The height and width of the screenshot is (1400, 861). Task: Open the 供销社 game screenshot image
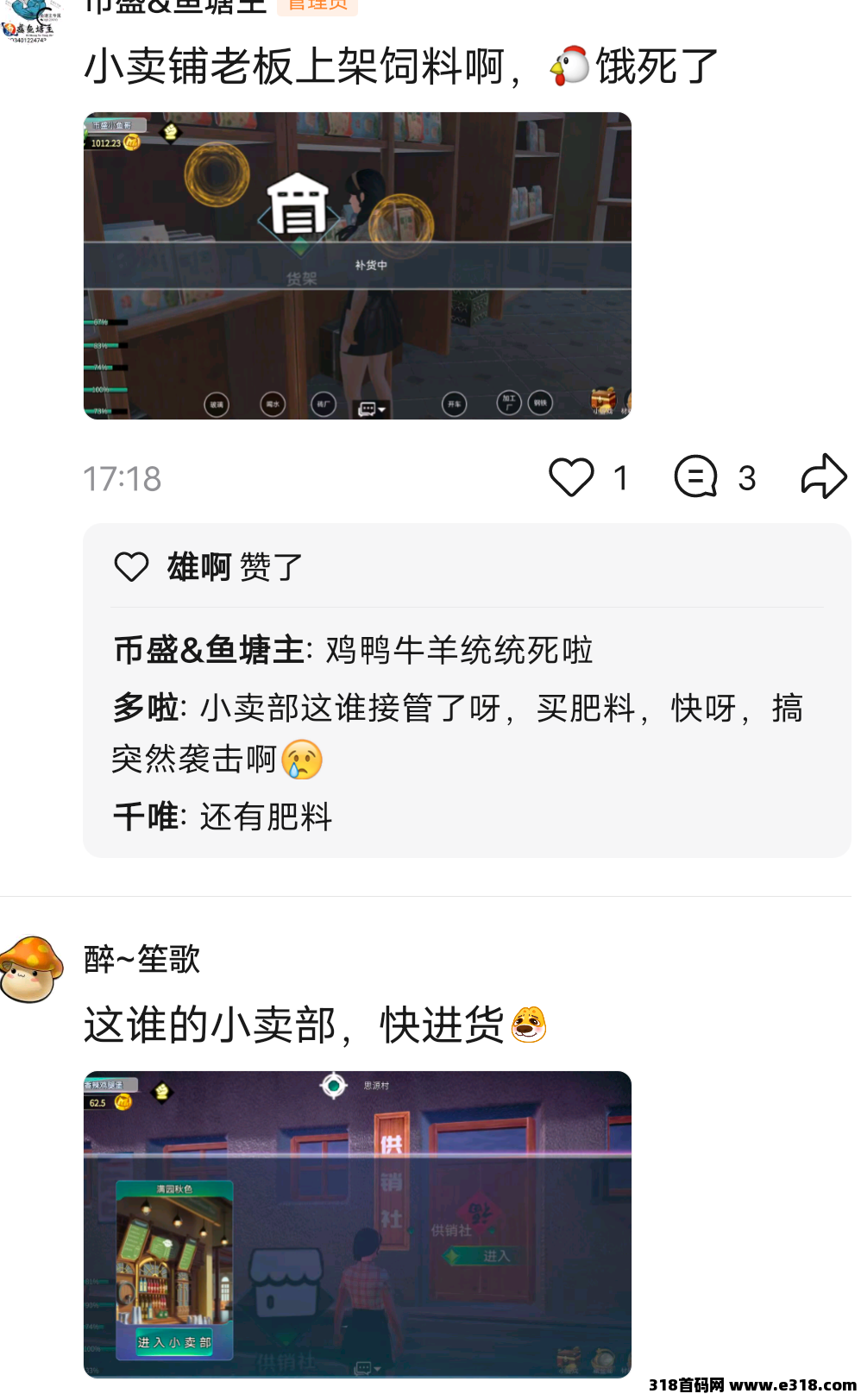click(357, 1224)
